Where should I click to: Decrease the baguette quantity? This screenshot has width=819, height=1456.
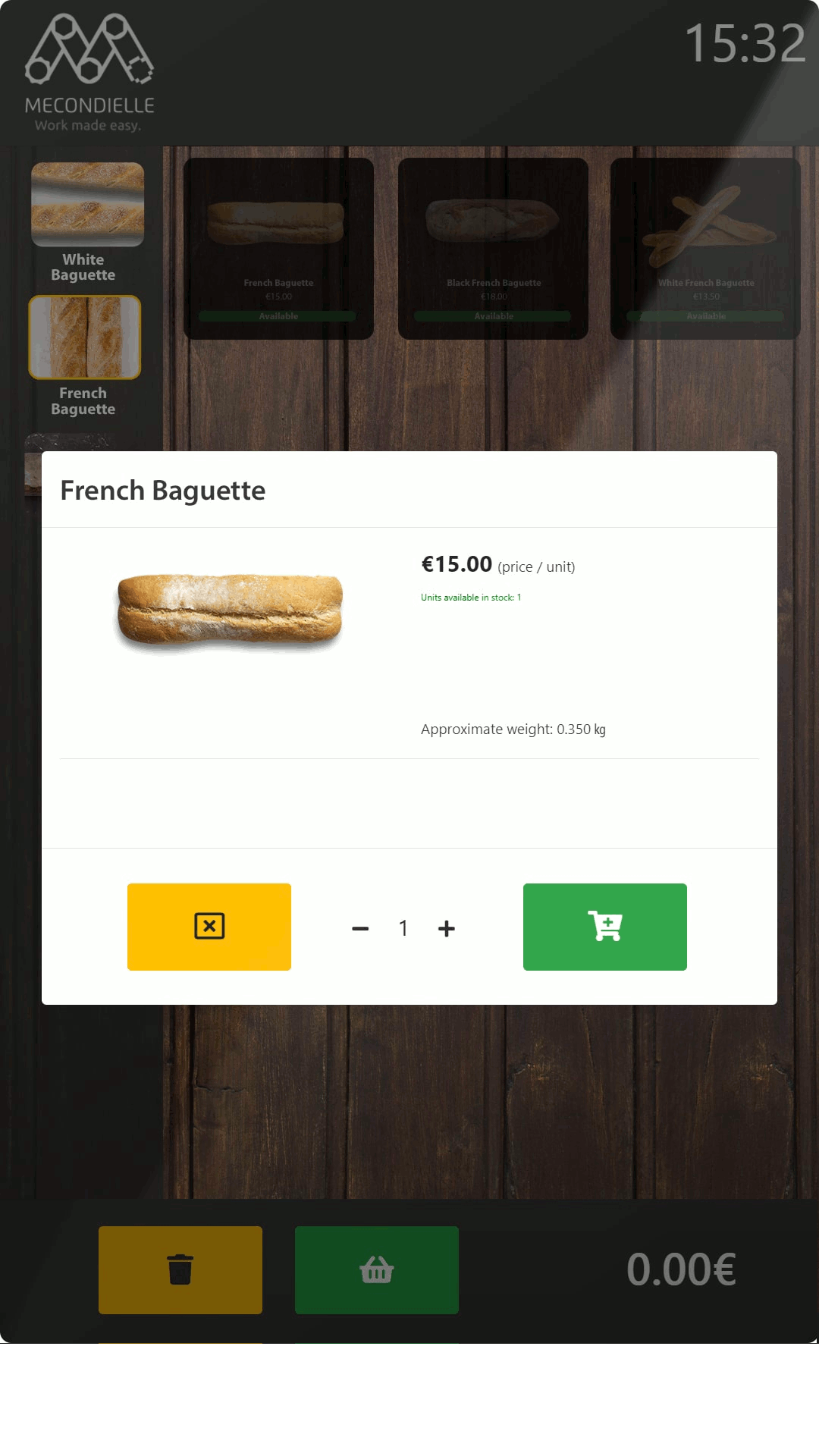pos(360,929)
